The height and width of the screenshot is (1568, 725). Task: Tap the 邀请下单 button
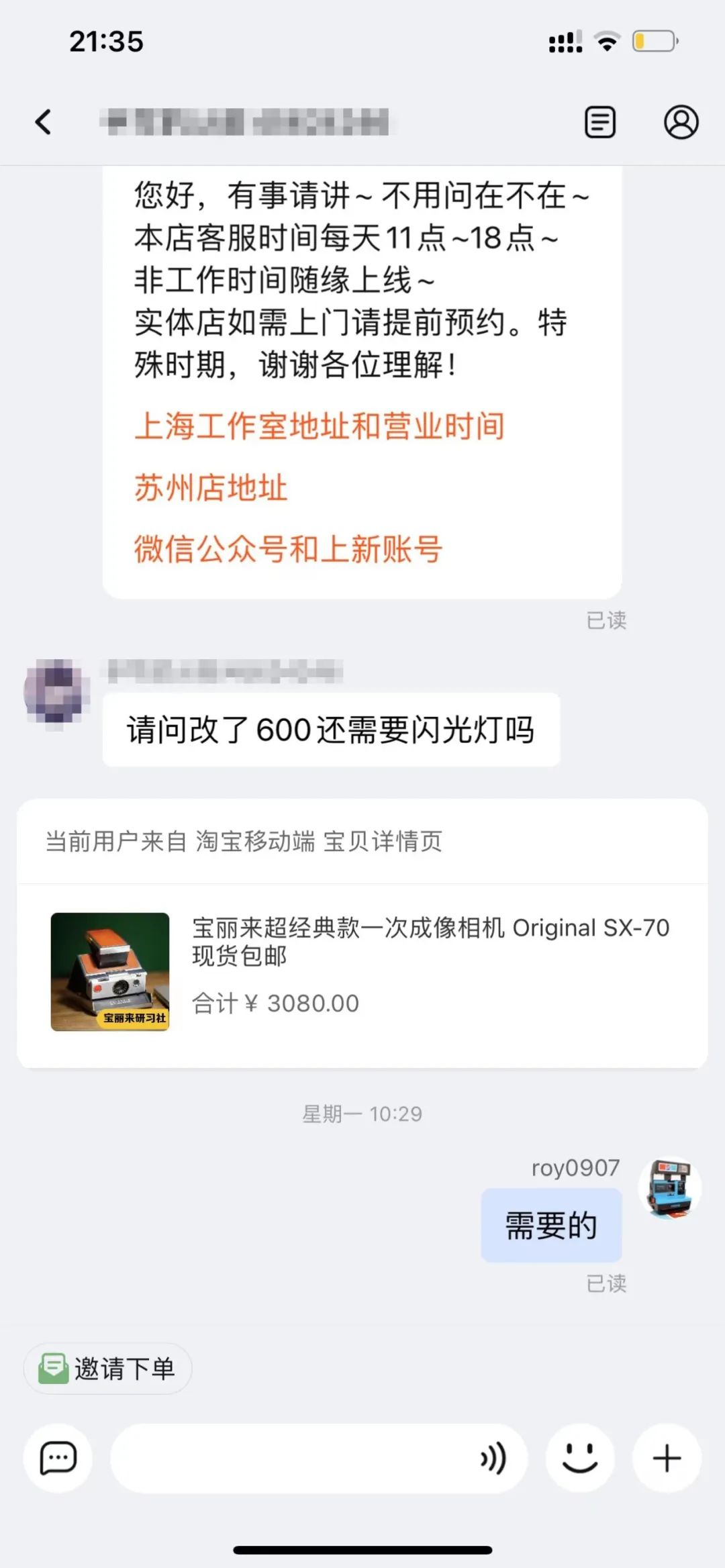108,1369
